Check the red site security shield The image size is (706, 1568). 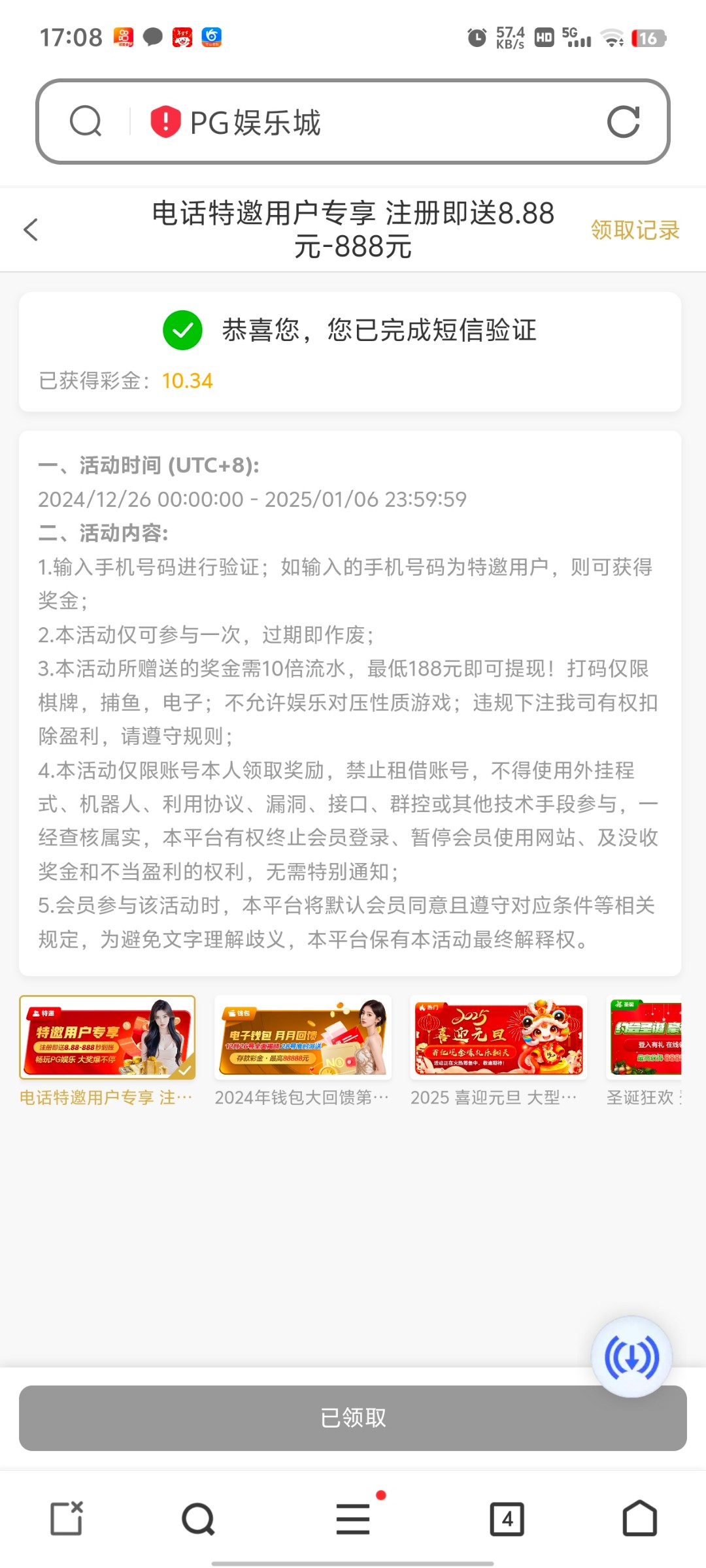click(x=165, y=122)
